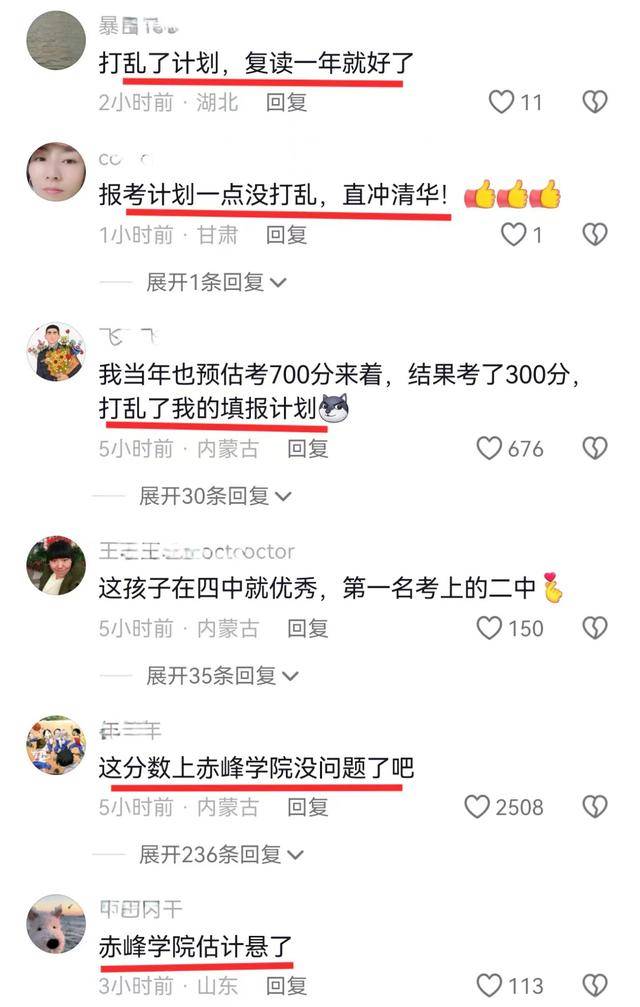Viewport: 640px width, 1007px height.
Task: Expand "展开236条回复"
Action: [x=220, y=854]
